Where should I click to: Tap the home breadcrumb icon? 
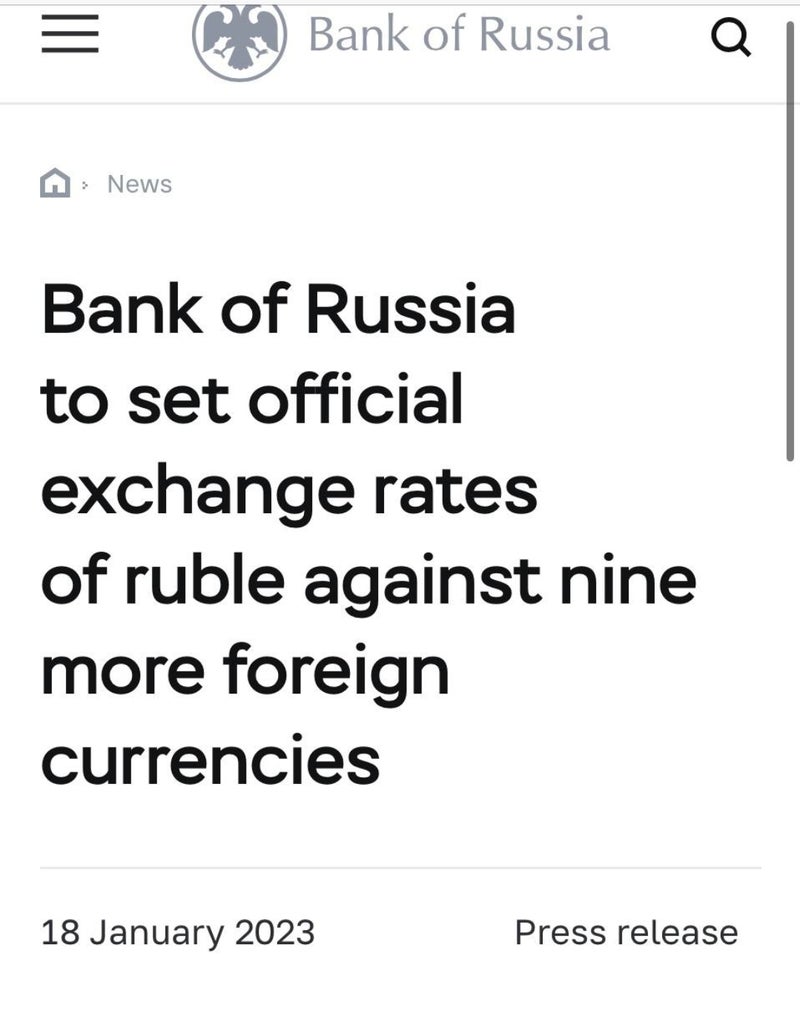pyautogui.click(x=55, y=184)
